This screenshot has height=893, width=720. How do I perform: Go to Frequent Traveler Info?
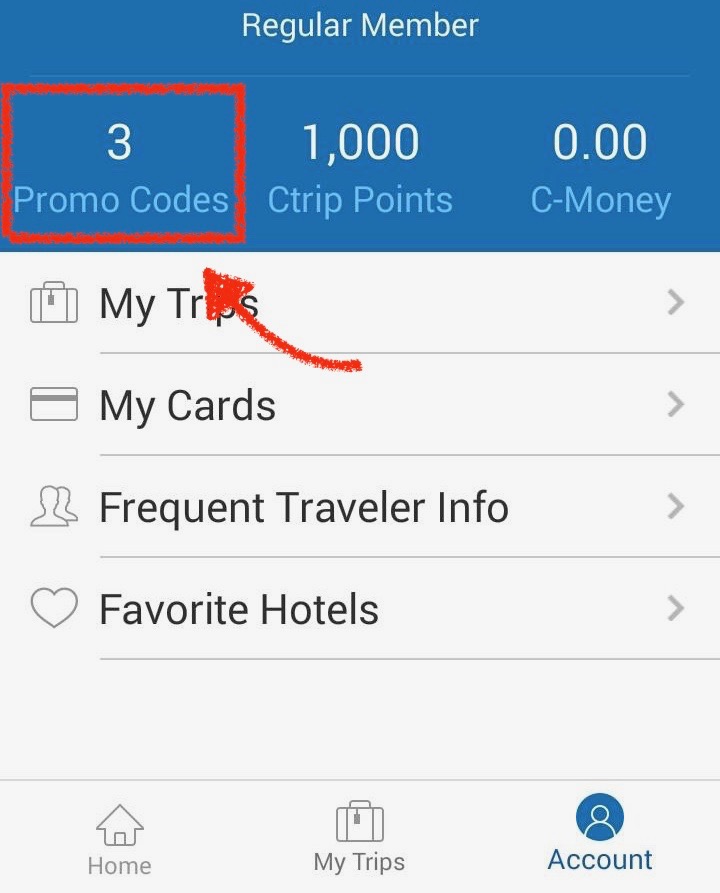click(x=360, y=507)
